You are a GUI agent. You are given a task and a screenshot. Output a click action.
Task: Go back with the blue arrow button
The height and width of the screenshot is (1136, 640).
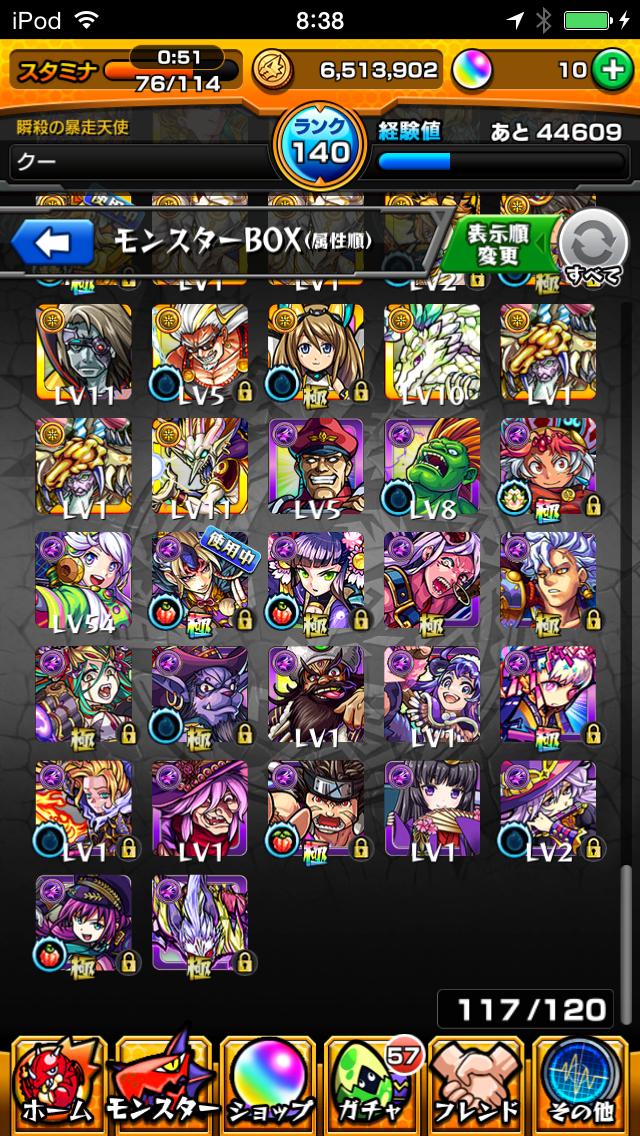pyautogui.click(x=53, y=241)
